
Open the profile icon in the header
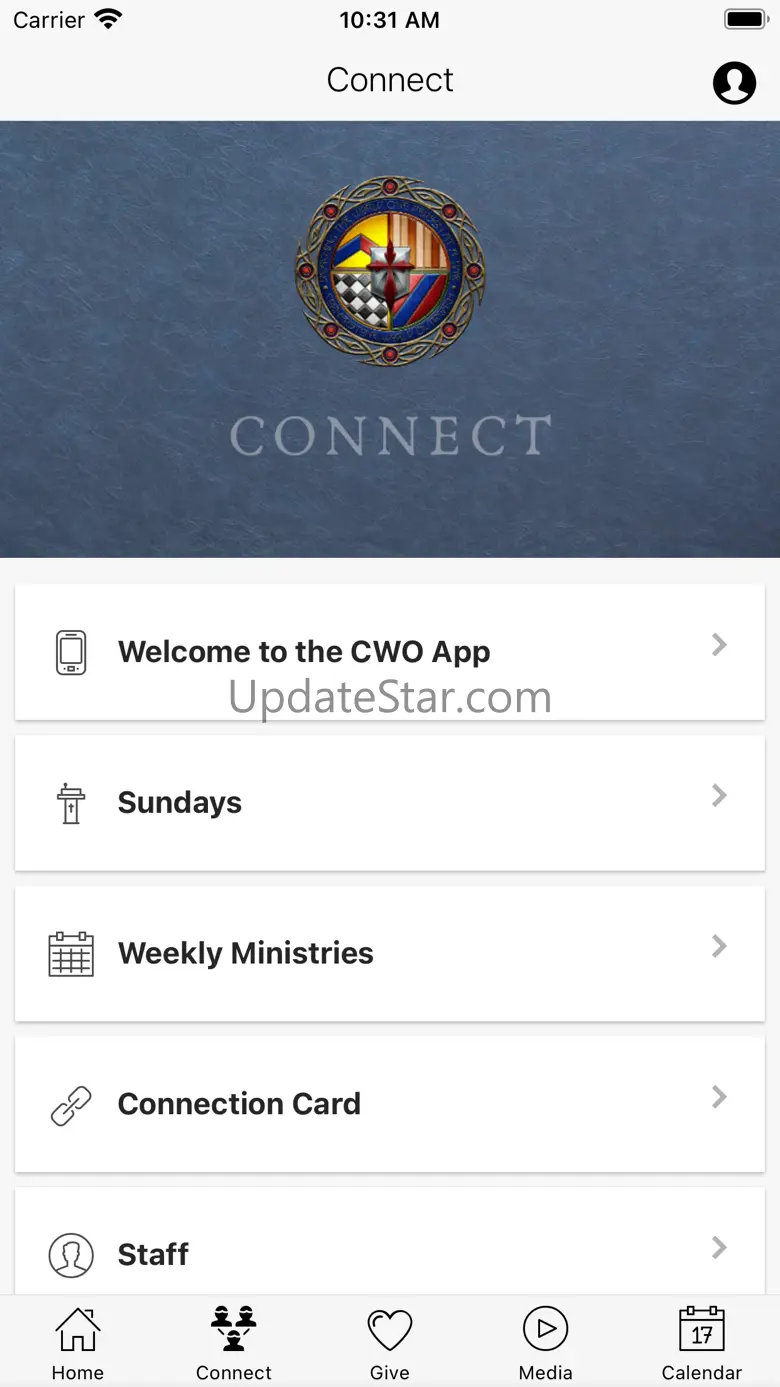point(734,82)
